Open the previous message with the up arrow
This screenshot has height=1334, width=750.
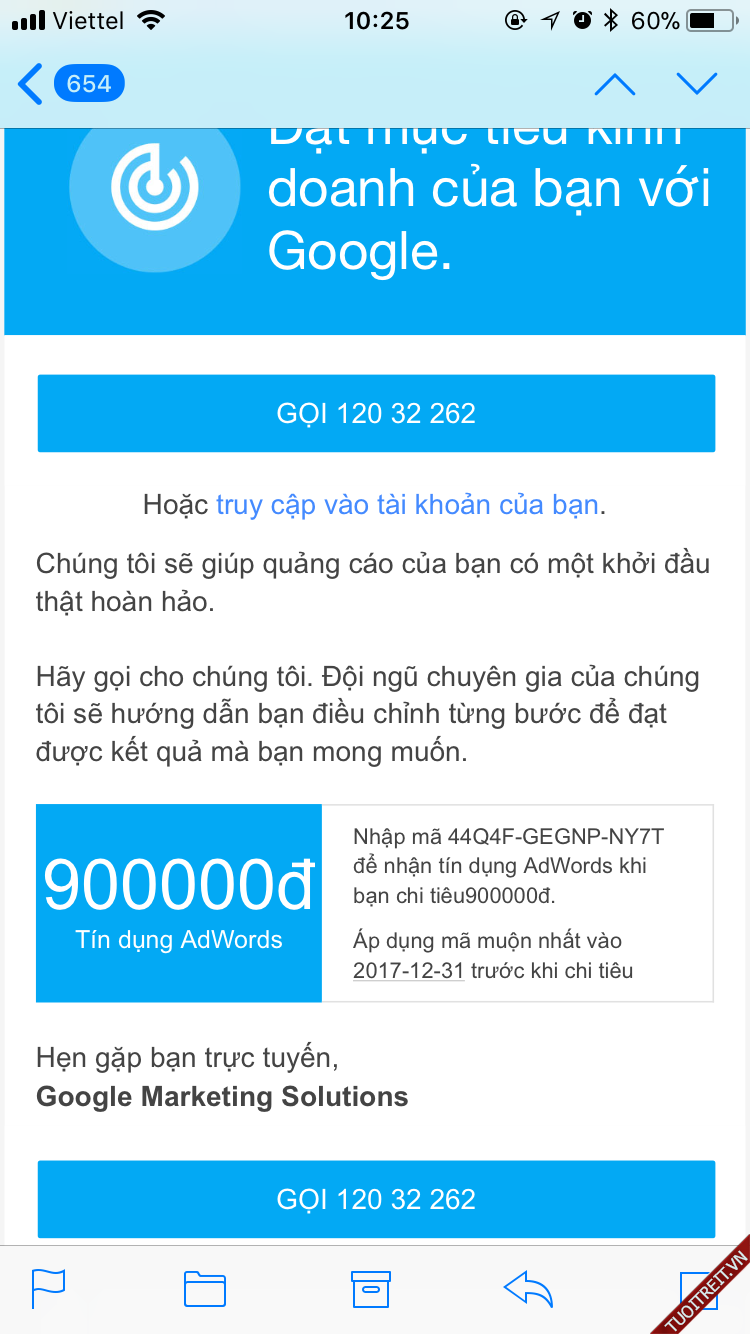(614, 85)
